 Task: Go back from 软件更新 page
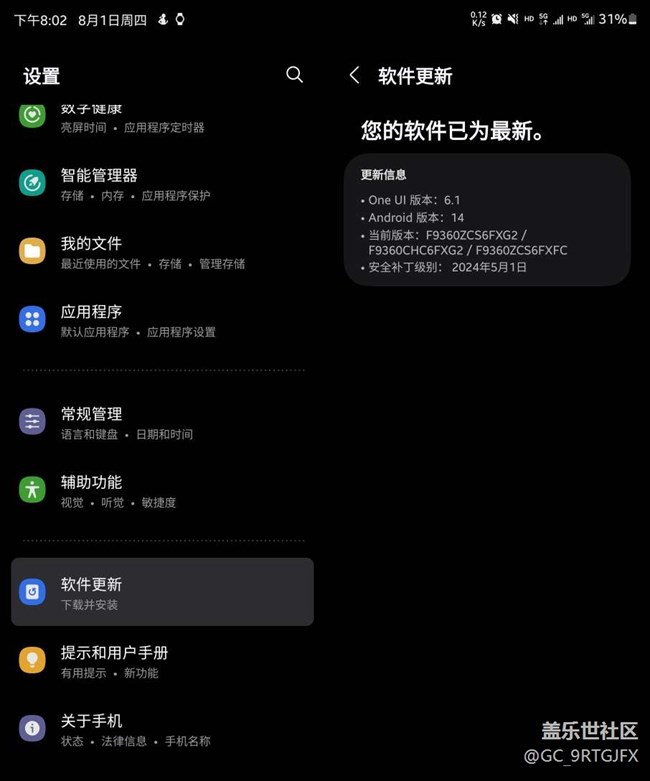click(354, 76)
